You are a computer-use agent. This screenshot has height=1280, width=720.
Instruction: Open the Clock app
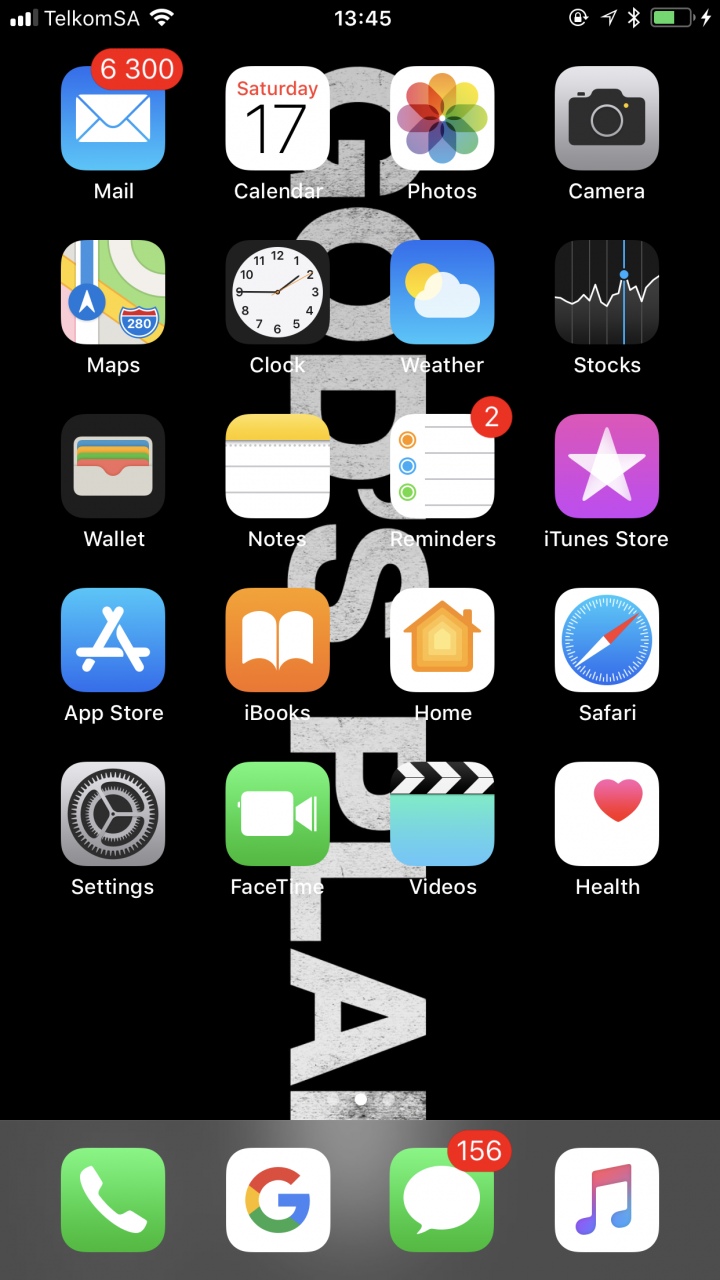277,292
